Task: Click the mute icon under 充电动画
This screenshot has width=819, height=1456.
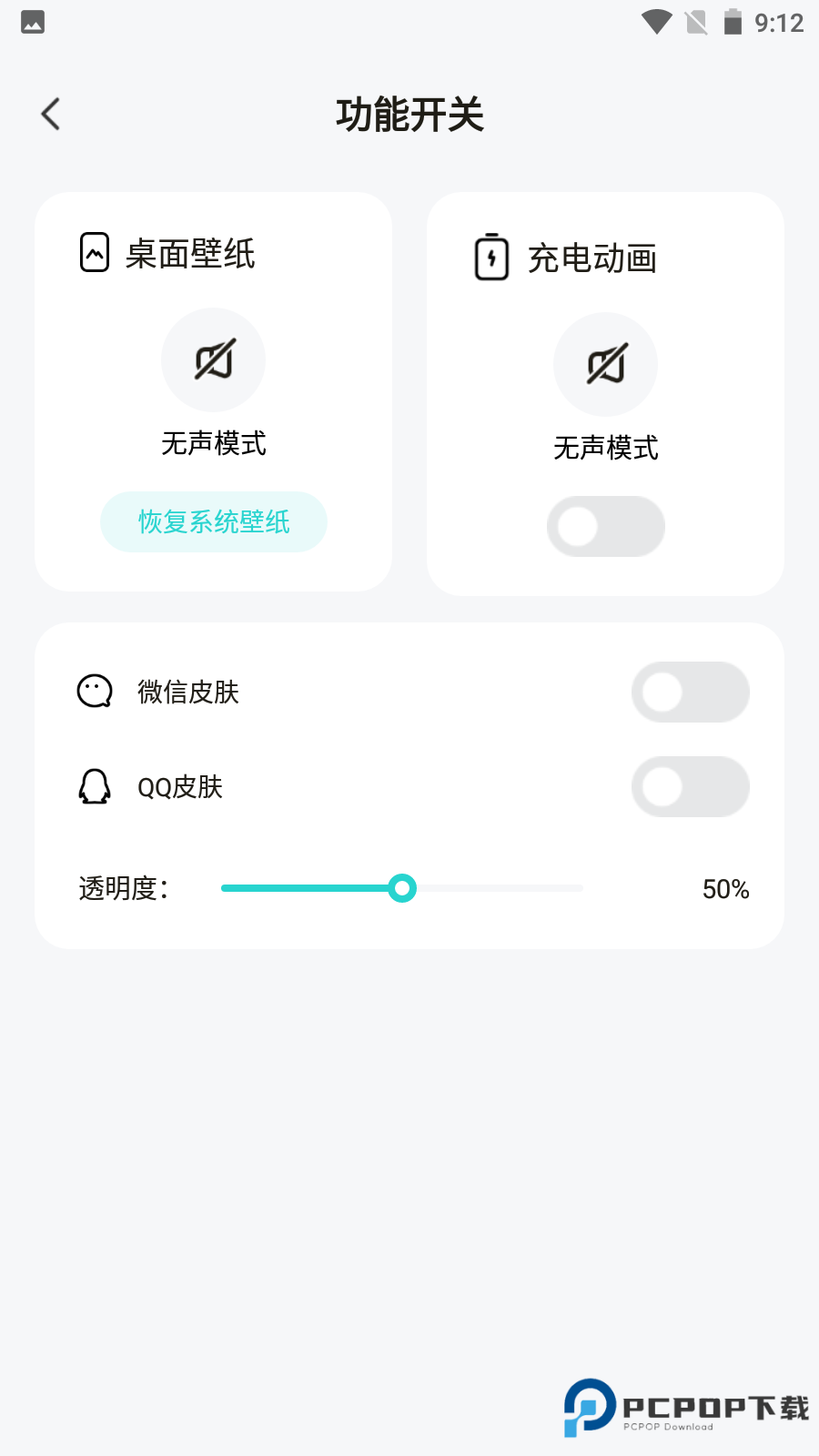Action: pyautogui.click(x=605, y=364)
